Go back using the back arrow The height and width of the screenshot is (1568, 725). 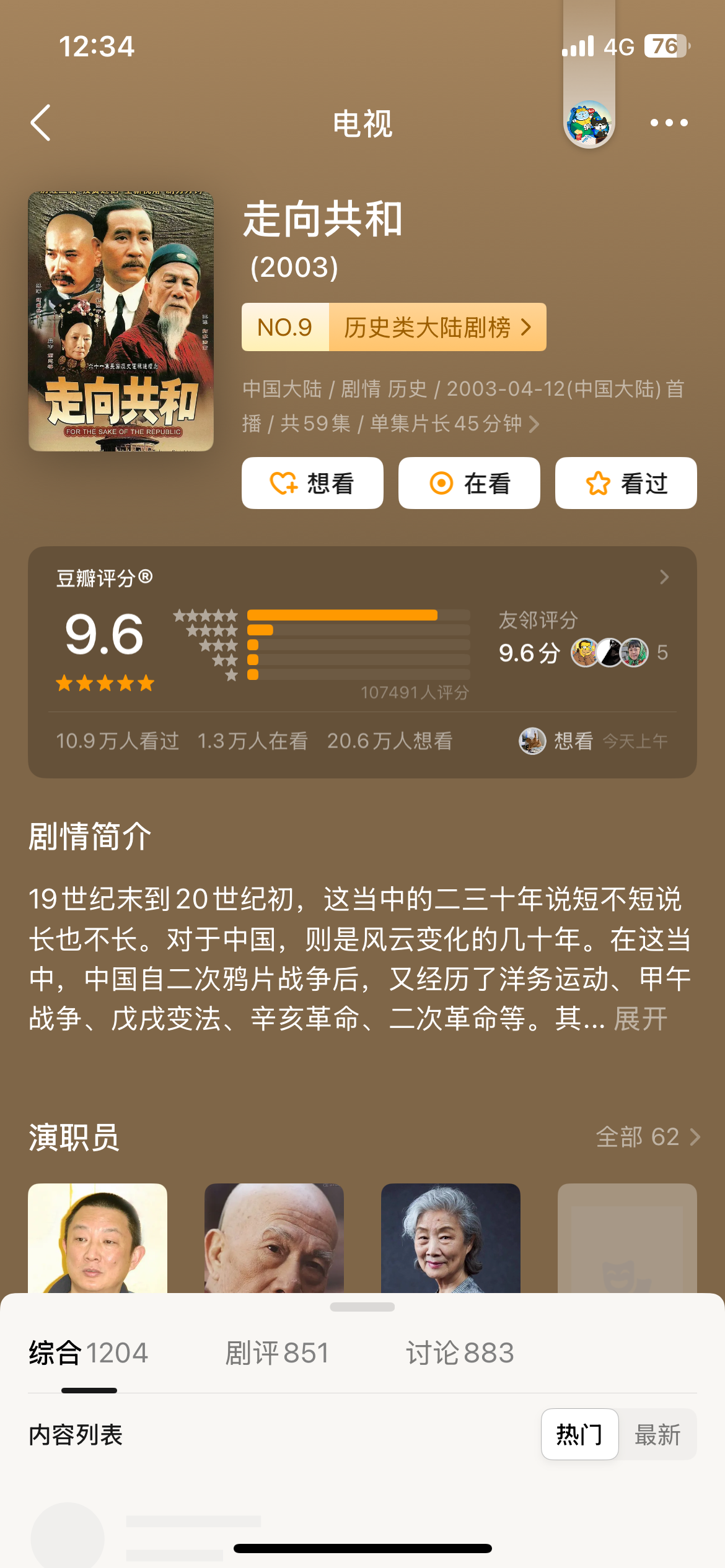pos(41,123)
